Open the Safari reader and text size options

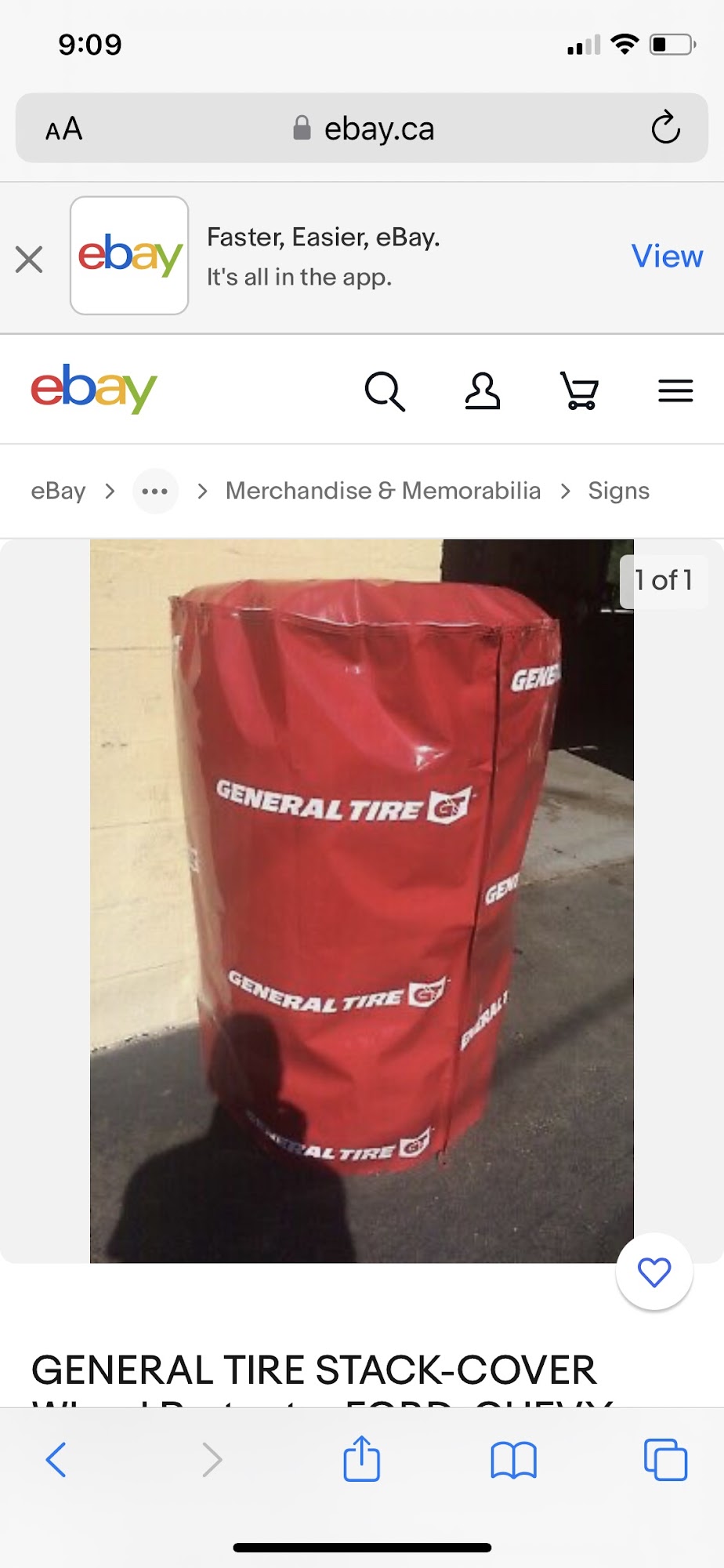point(63,129)
